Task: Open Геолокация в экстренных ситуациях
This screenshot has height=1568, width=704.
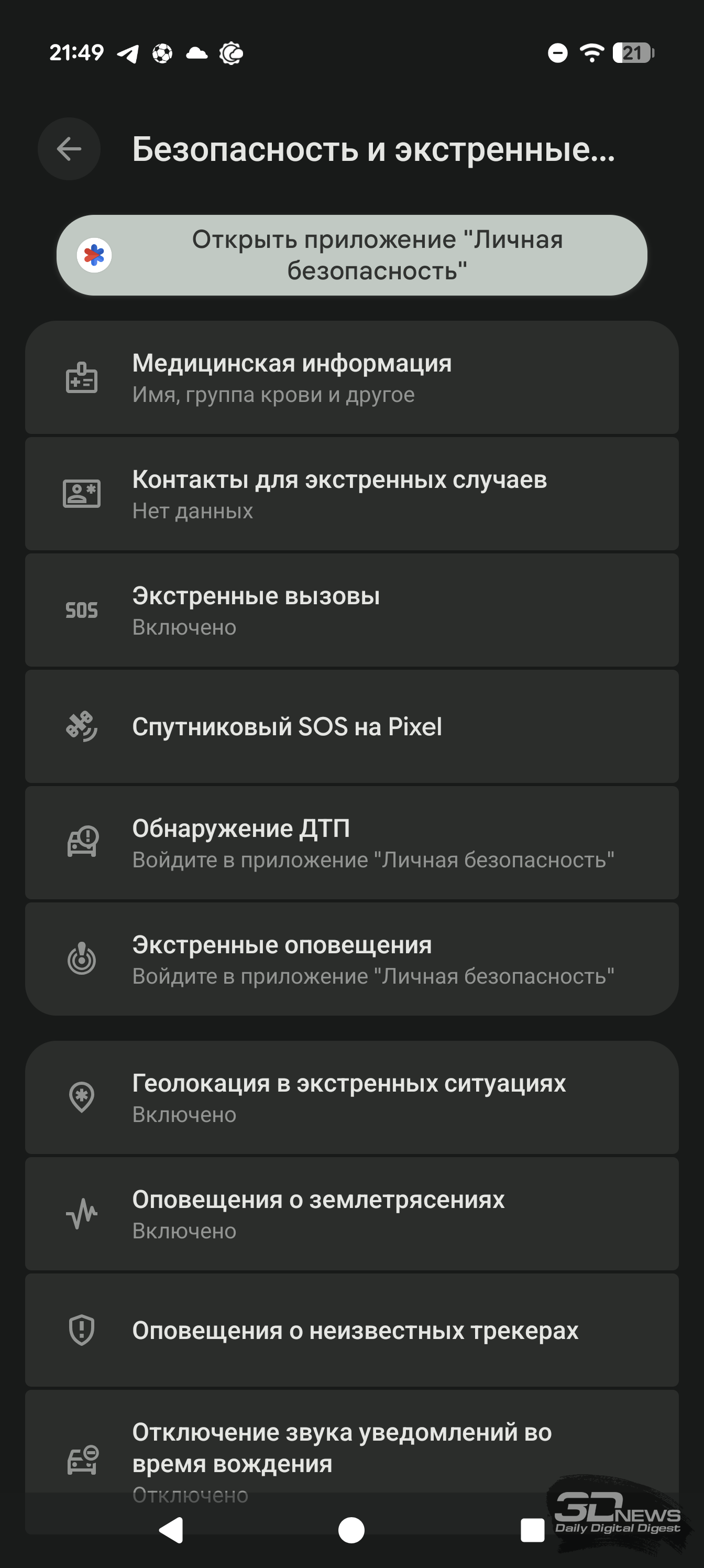Action: (351, 1097)
